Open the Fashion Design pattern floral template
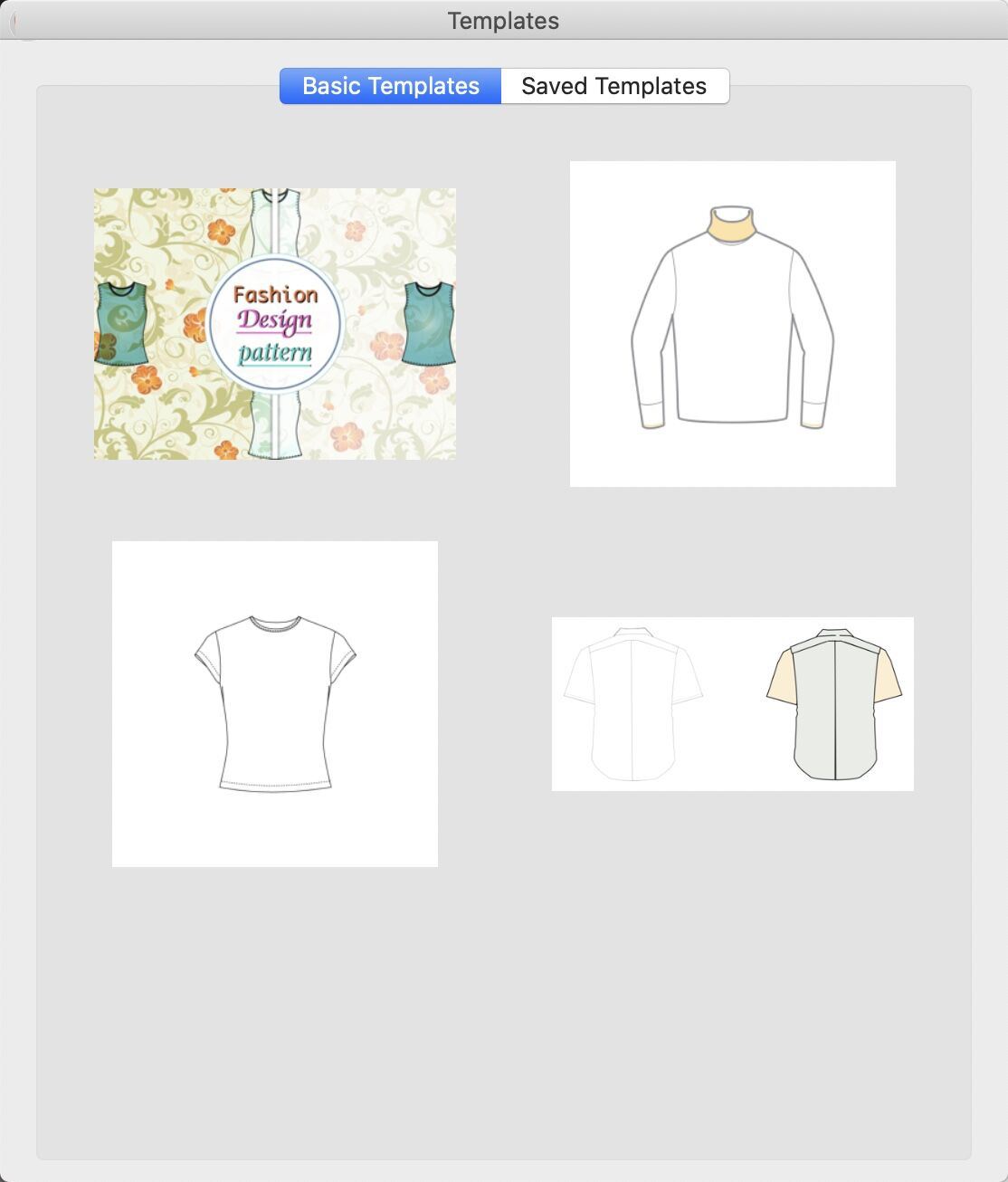 pyautogui.click(x=275, y=324)
